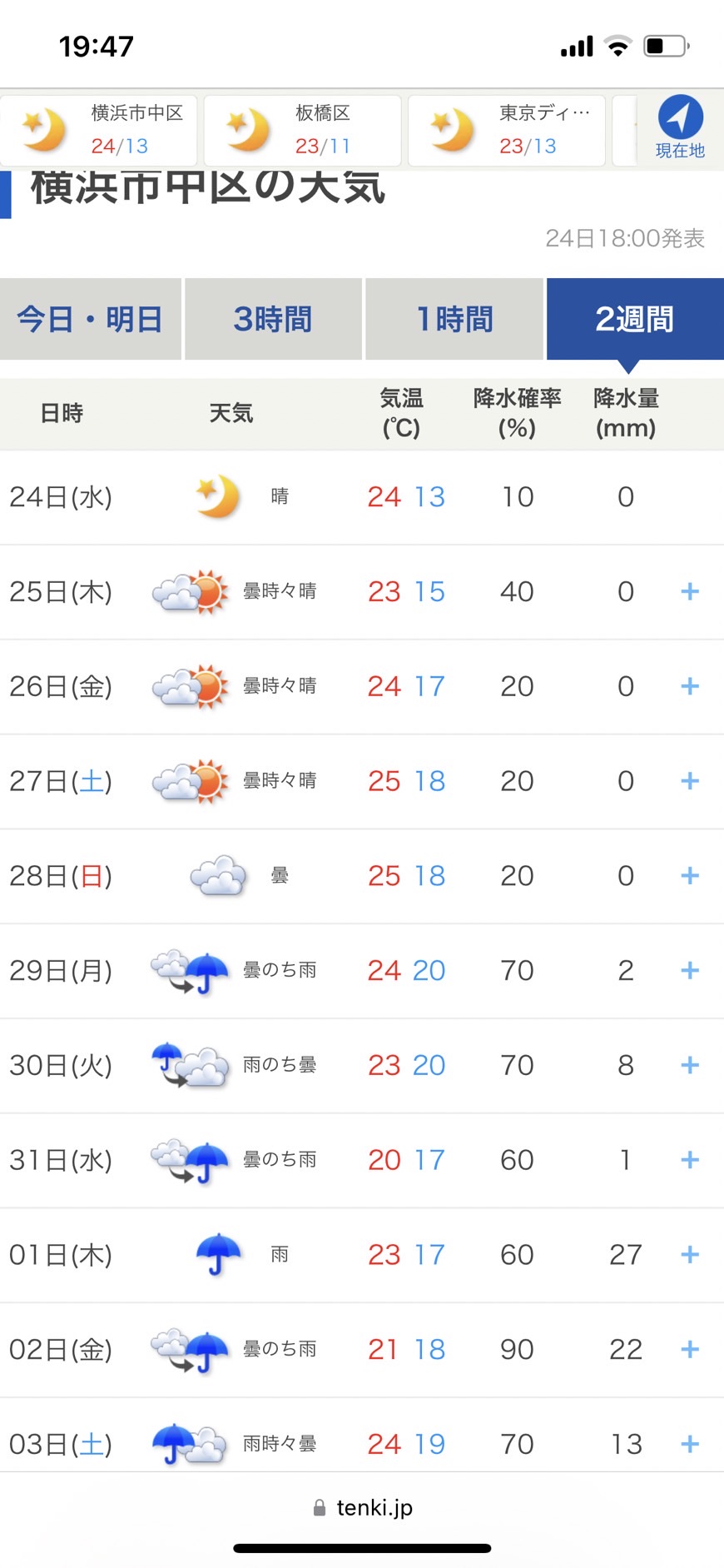Open the 板橋区 location card
Image resolution: width=724 pixels, height=1568 pixels.
click(x=303, y=130)
